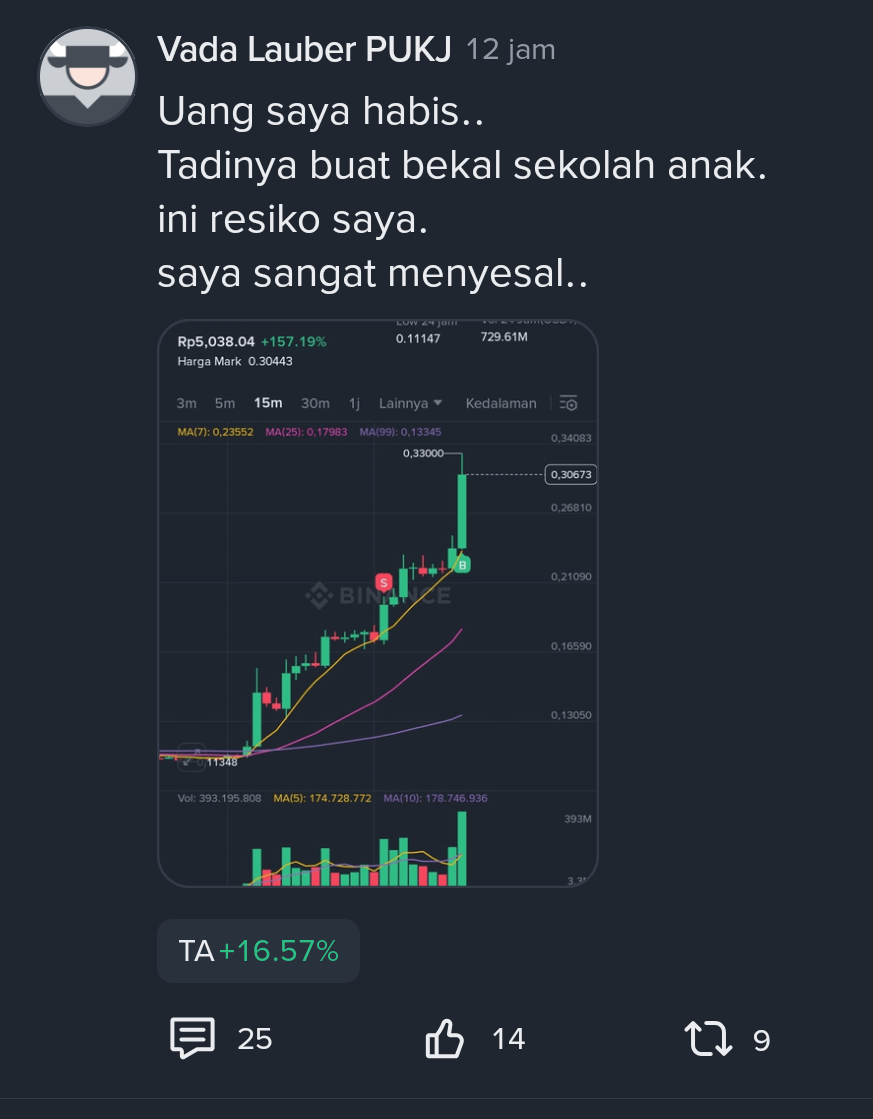Open the TA +16.57% coin chip
Viewport: 873px width, 1119px height.
coord(258,951)
